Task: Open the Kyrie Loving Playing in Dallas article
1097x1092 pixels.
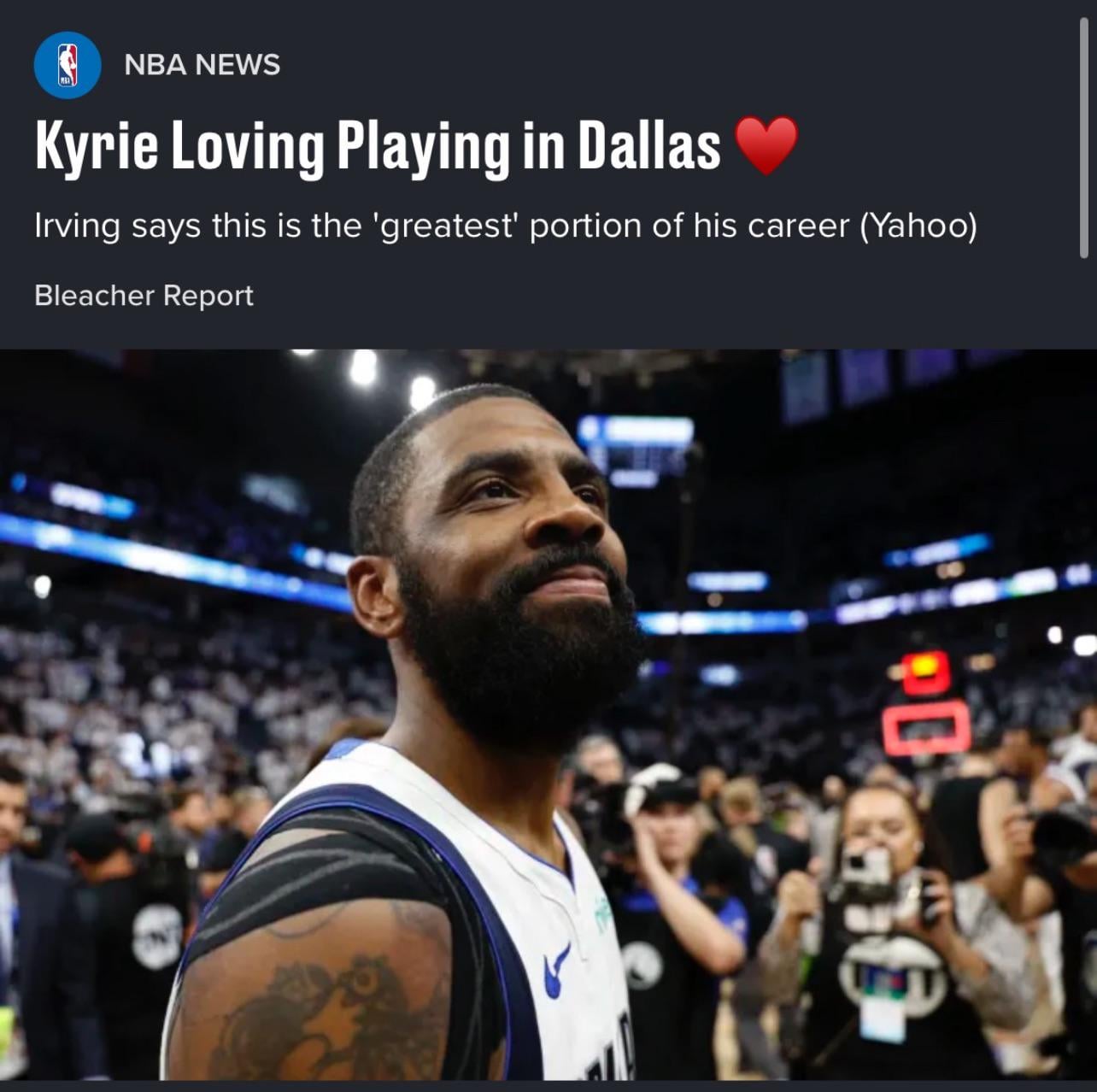Action: tap(378, 146)
